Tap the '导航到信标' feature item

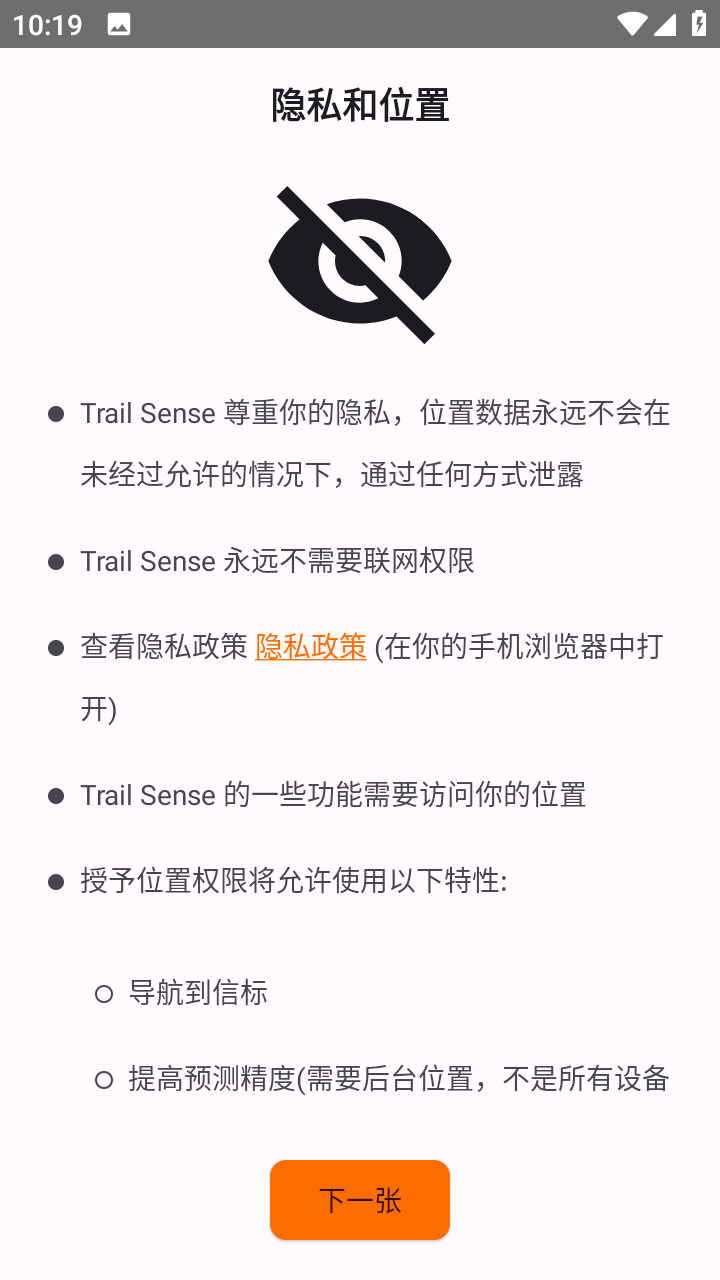click(197, 992)
